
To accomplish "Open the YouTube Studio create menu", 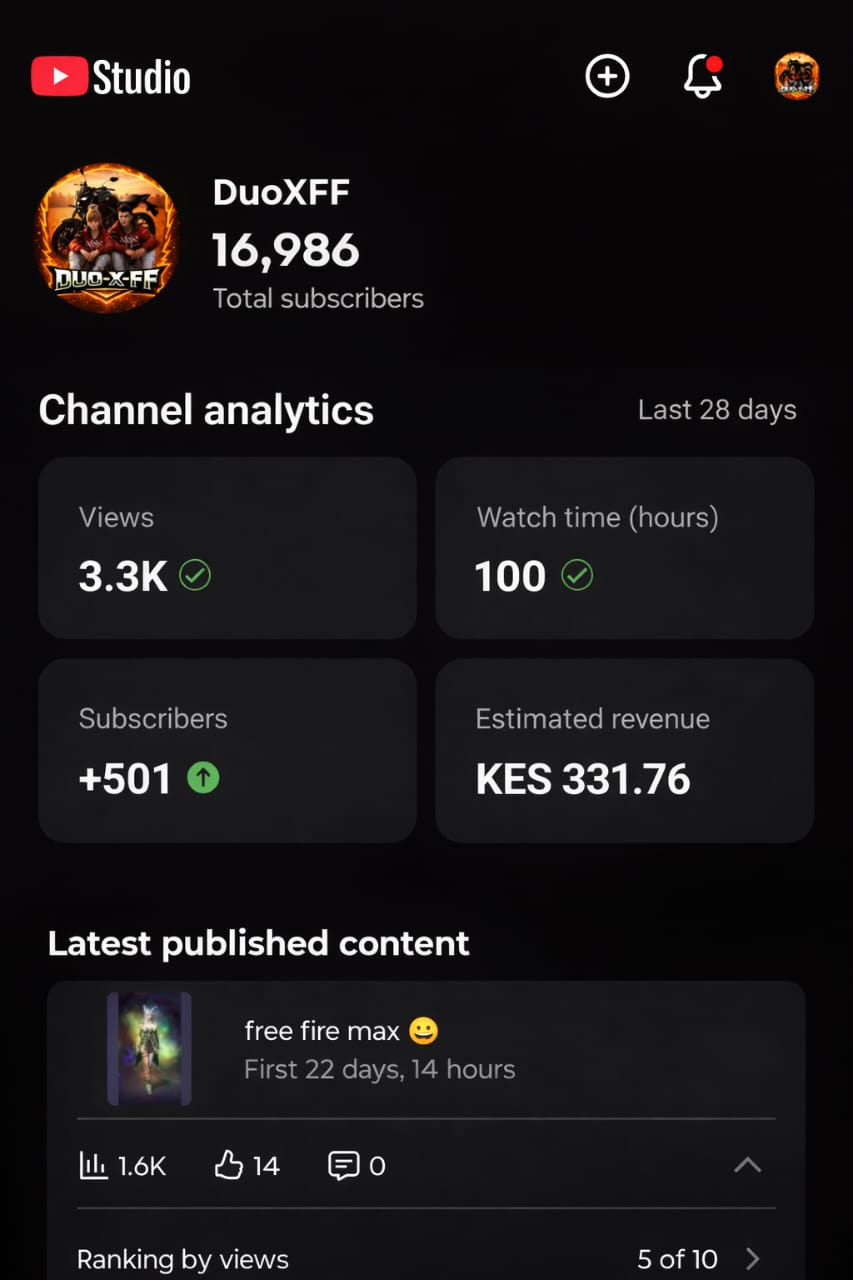I will tap(606, 76).
